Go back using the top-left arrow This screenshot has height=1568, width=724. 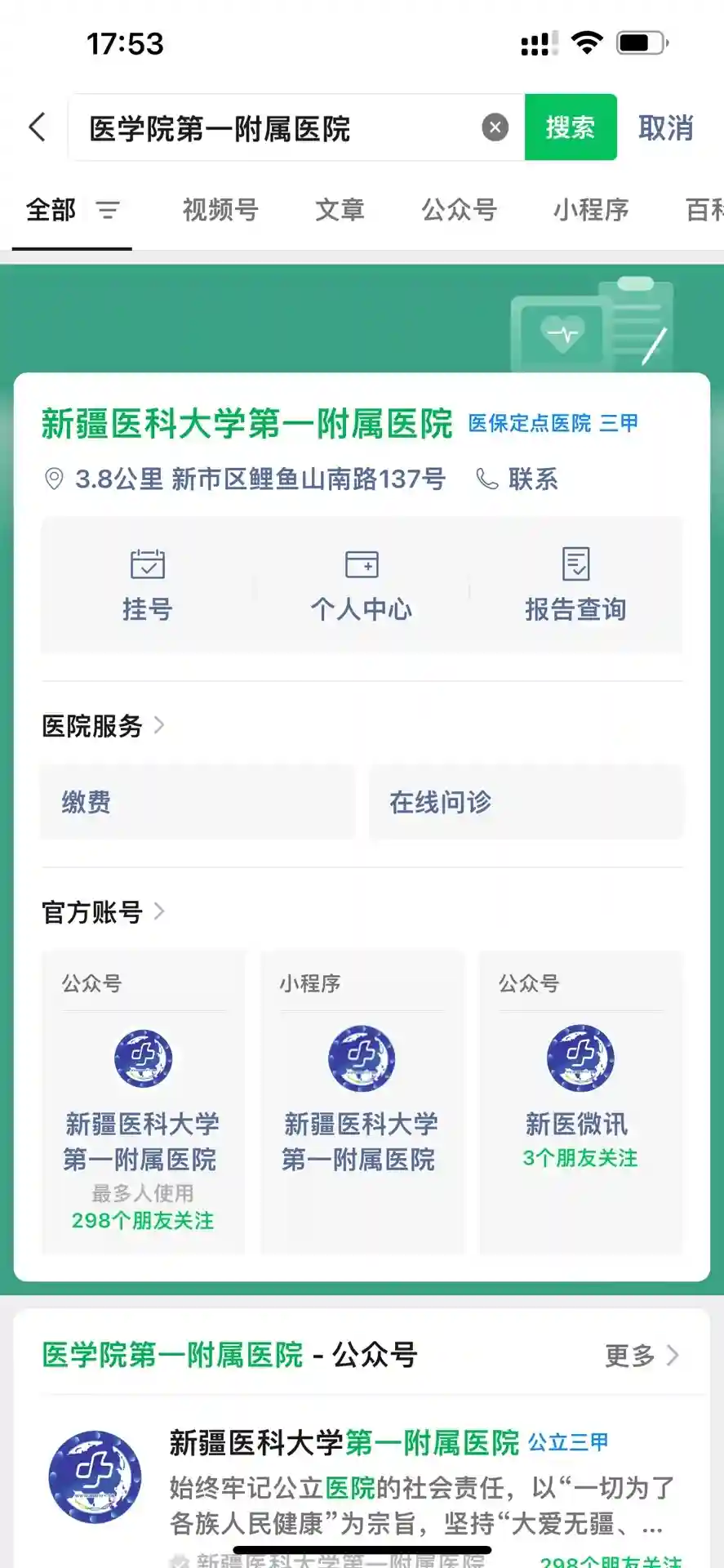pos(38,127)
